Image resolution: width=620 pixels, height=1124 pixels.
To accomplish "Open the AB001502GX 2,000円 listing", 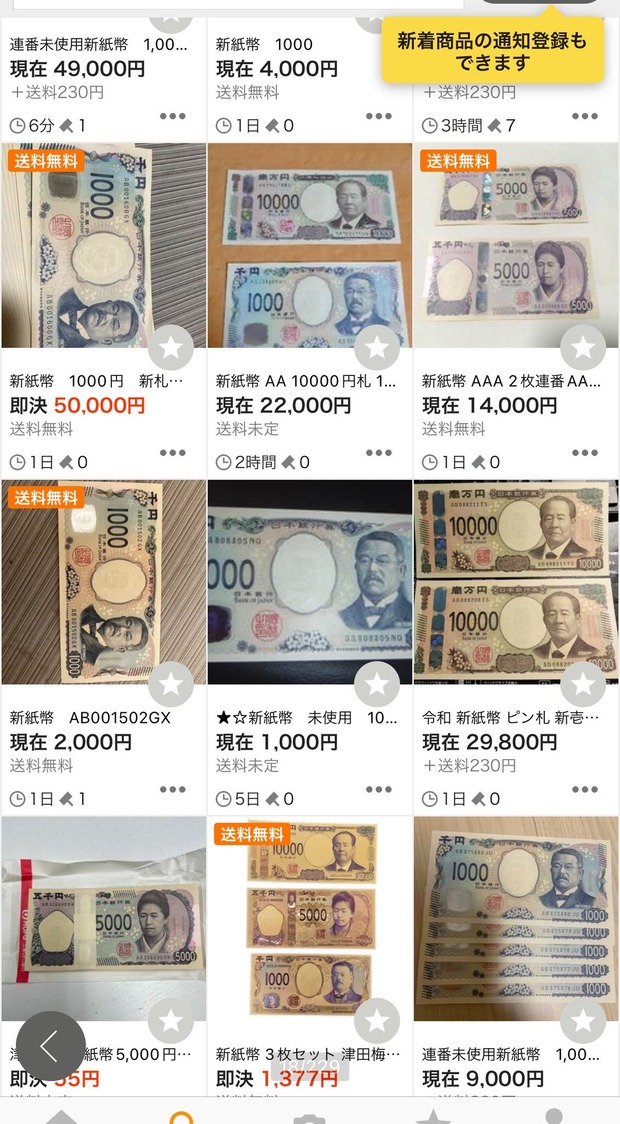I will coord(103,582).
